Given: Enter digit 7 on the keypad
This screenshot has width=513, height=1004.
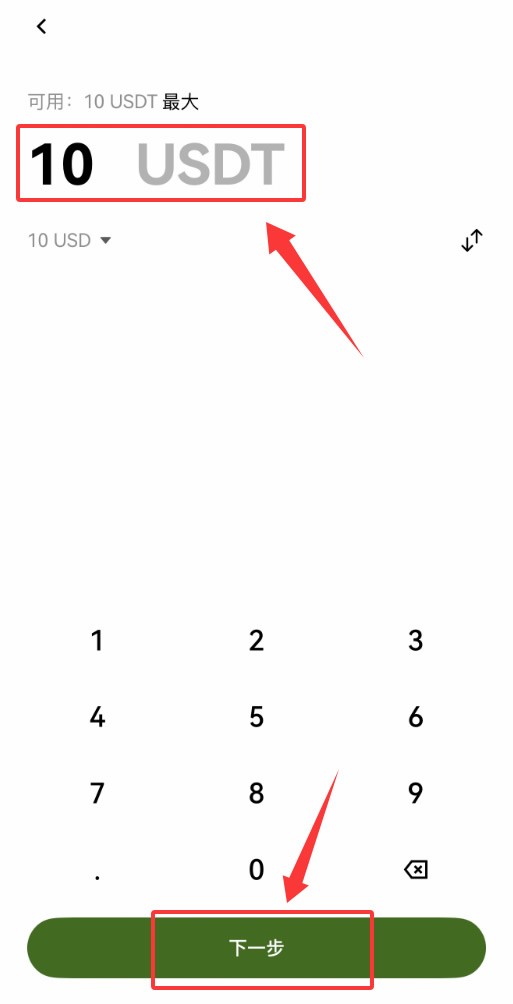Looking at the screenshot, I should pos(97,793).
